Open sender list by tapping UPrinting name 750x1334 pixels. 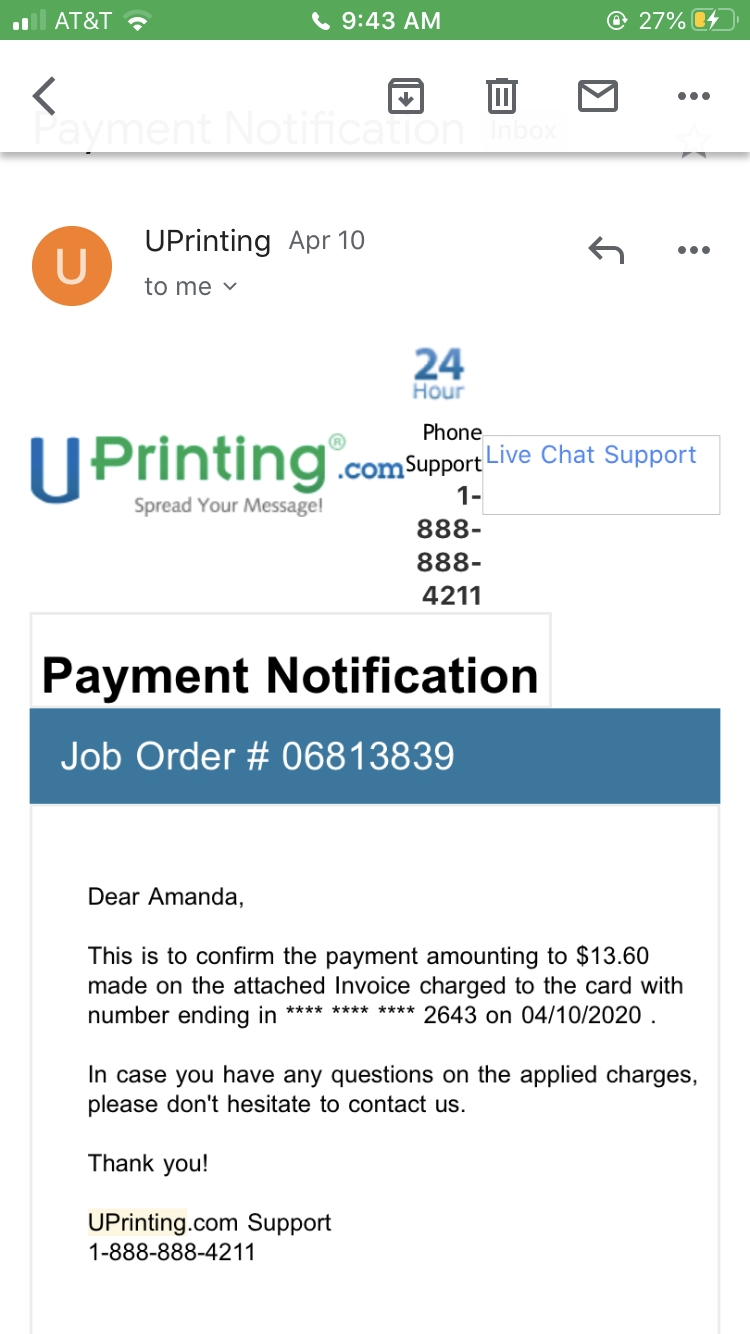207,240
